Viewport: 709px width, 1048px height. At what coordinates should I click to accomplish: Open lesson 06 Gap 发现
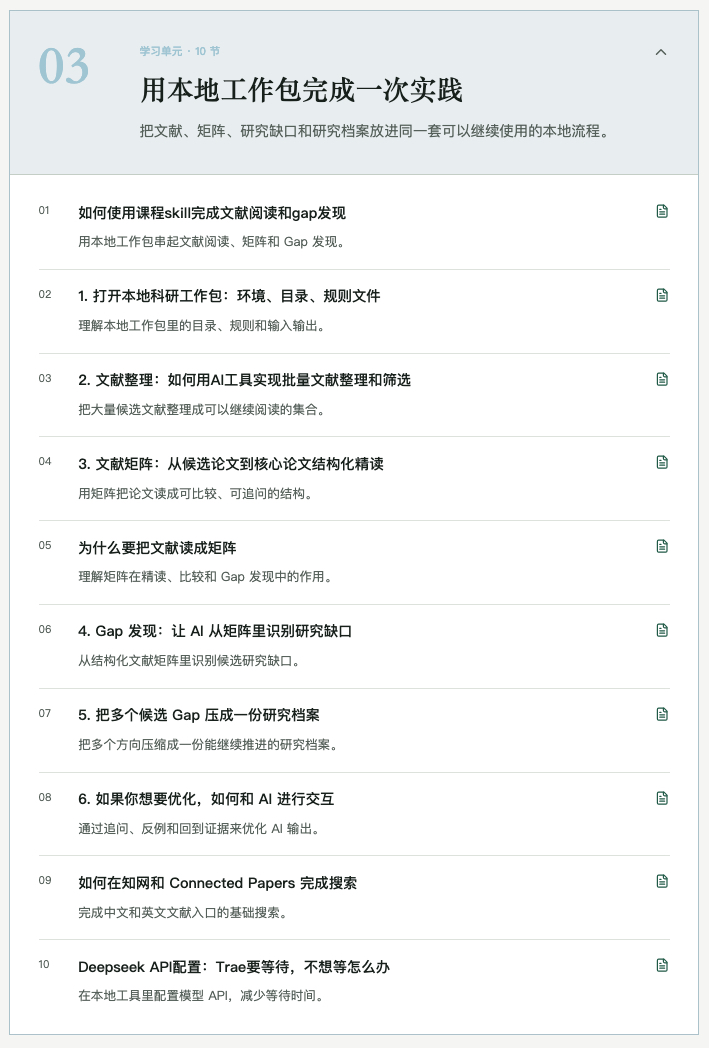tap(354, 646)
